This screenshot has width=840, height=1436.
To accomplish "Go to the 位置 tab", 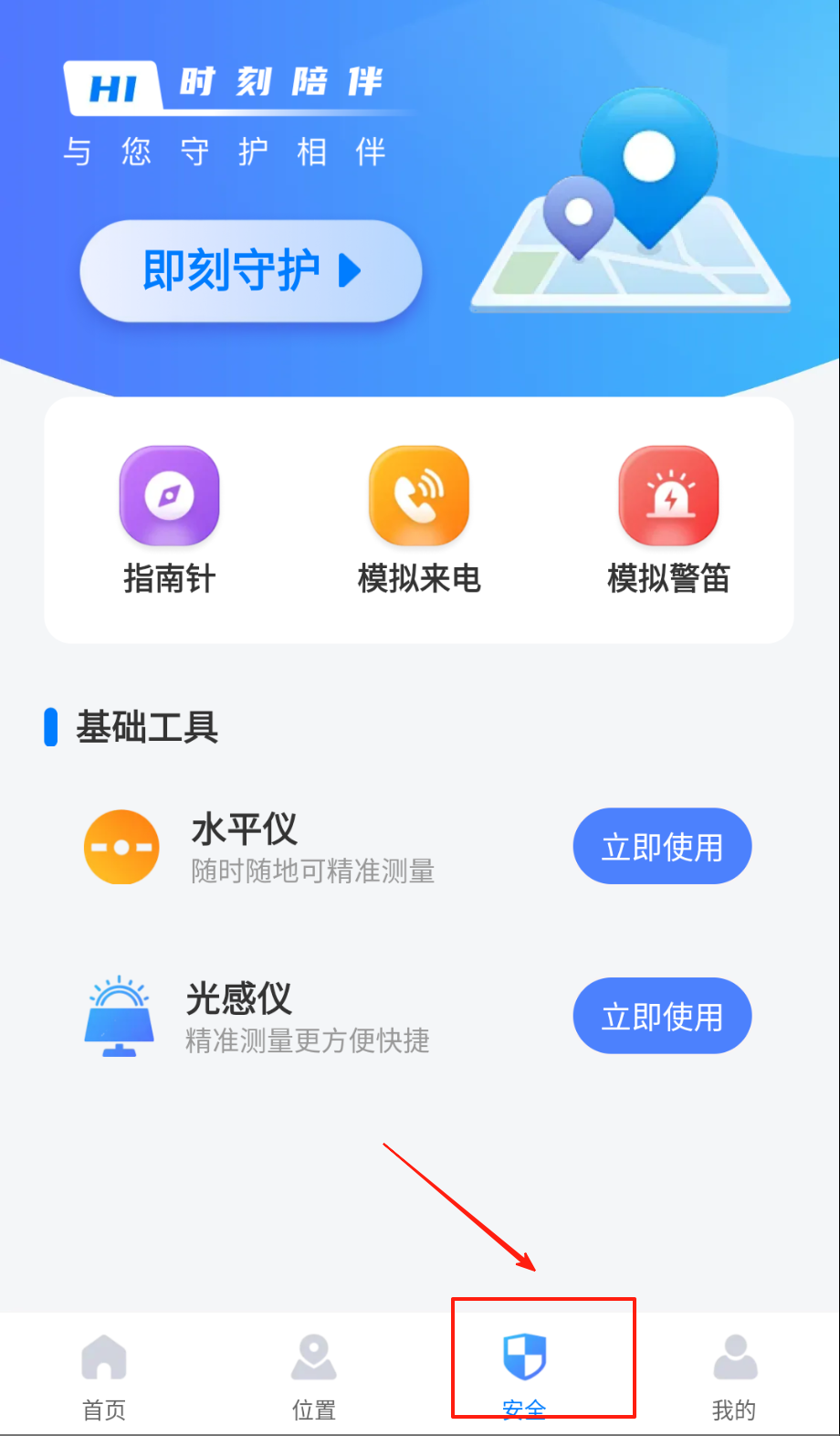I will click(x=314, y=1375).
